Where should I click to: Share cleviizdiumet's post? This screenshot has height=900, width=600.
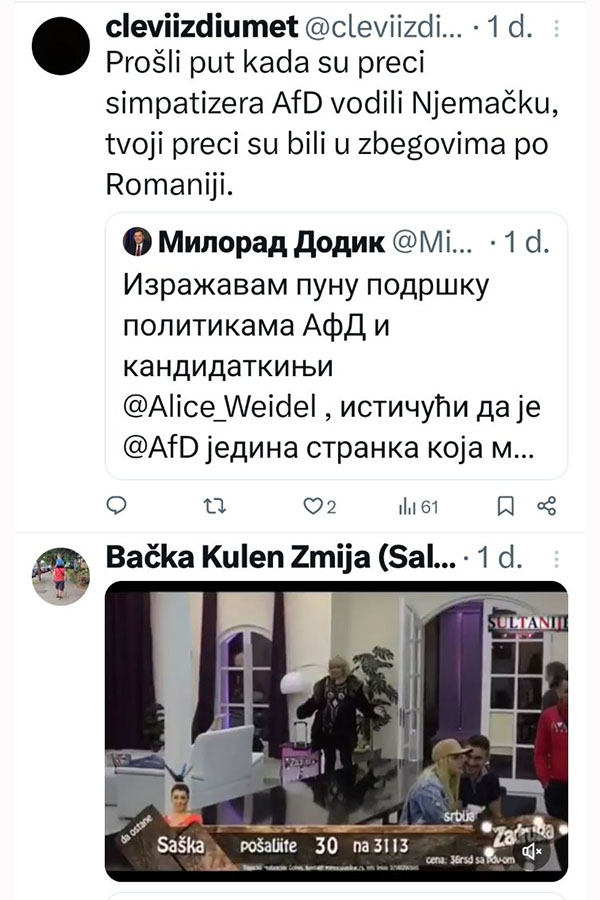[x=547, y=507]
